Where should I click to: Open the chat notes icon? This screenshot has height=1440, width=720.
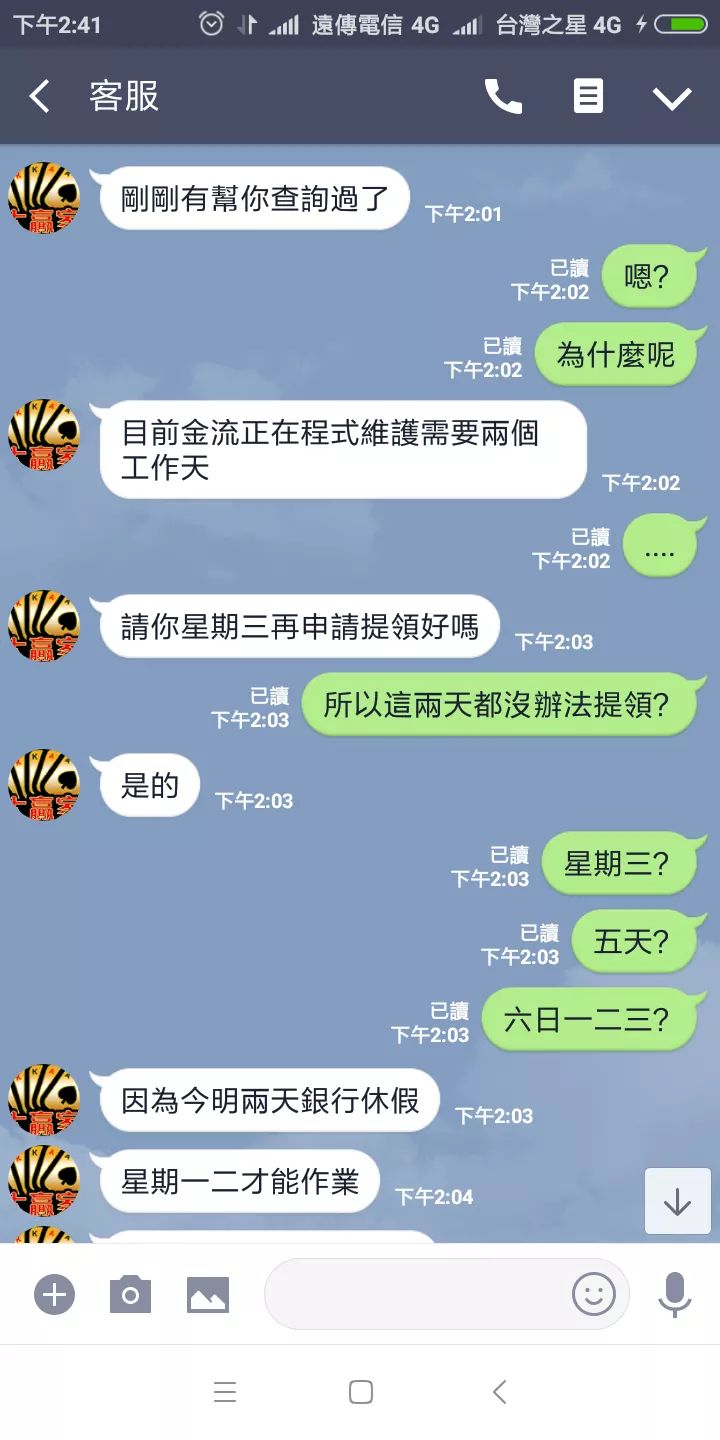[x=588, y=97]
